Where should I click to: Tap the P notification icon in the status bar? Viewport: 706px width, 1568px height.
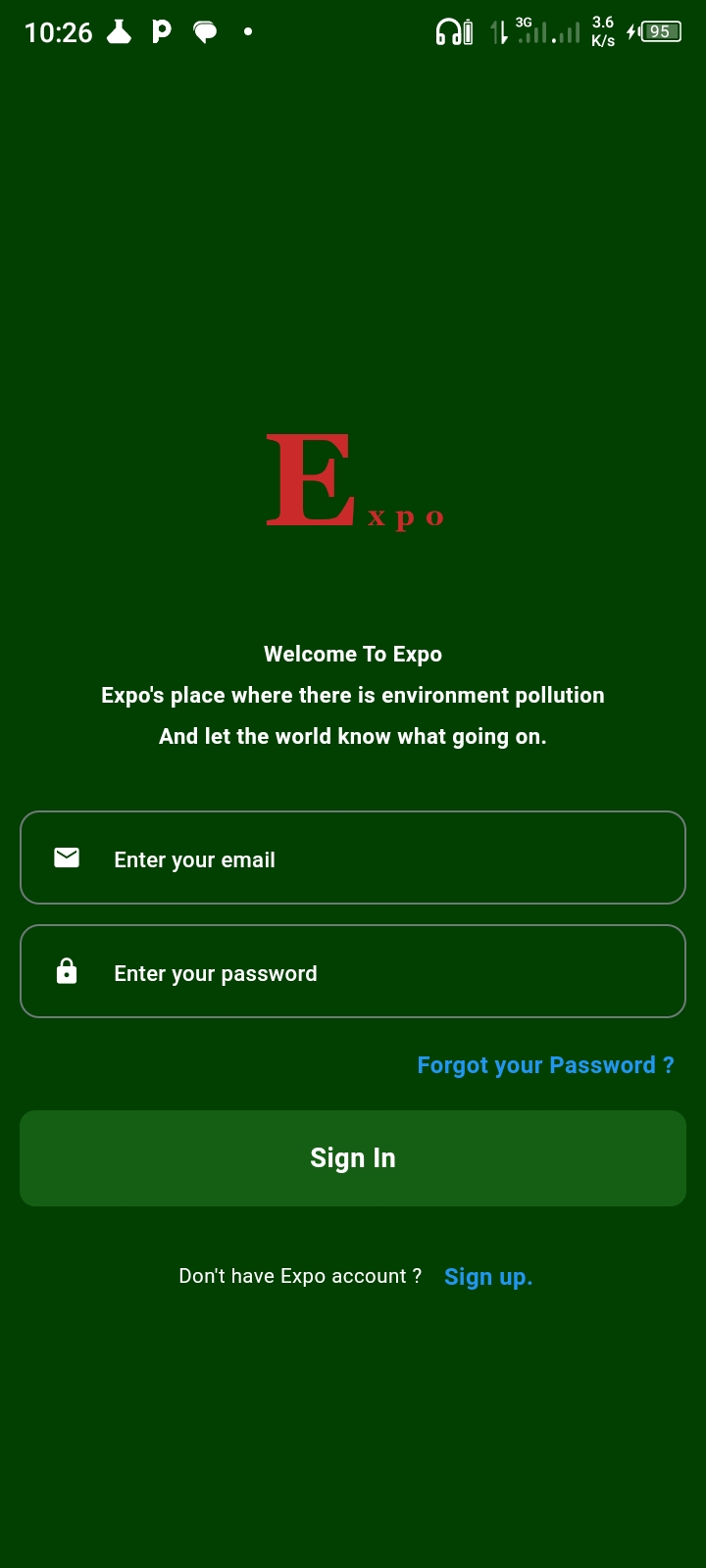[x=161, y=31]
